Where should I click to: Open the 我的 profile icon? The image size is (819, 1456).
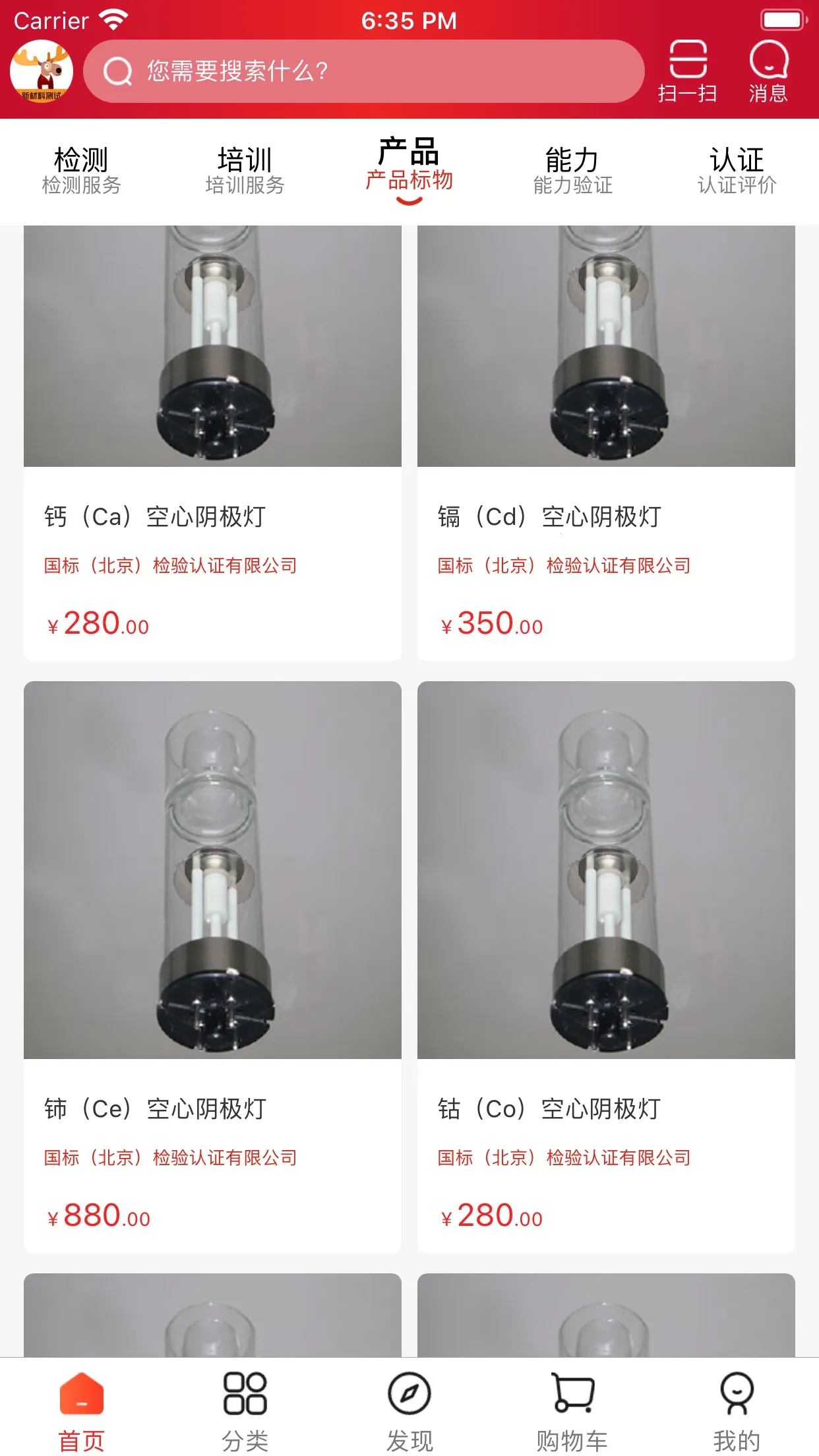(x=737, y=1391)
